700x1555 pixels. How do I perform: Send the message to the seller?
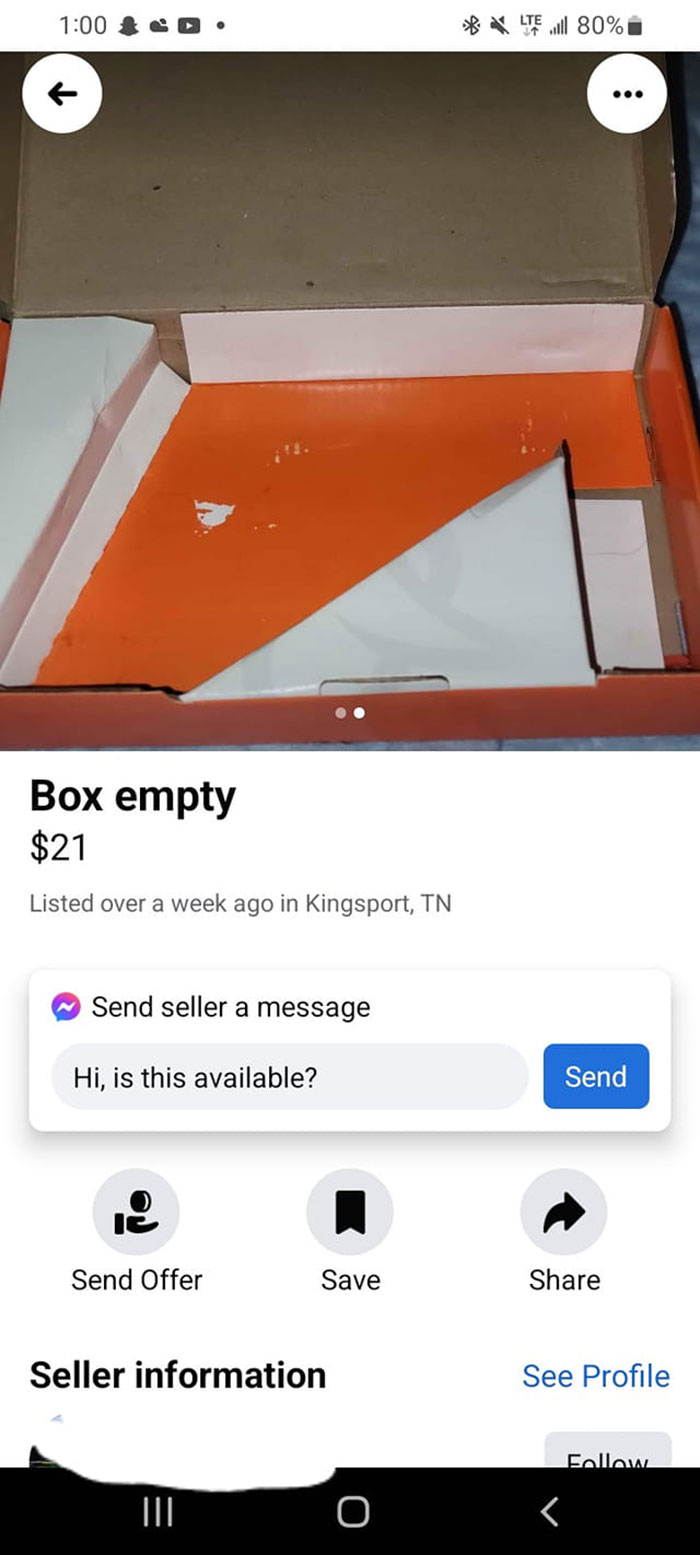[596, 1076]
